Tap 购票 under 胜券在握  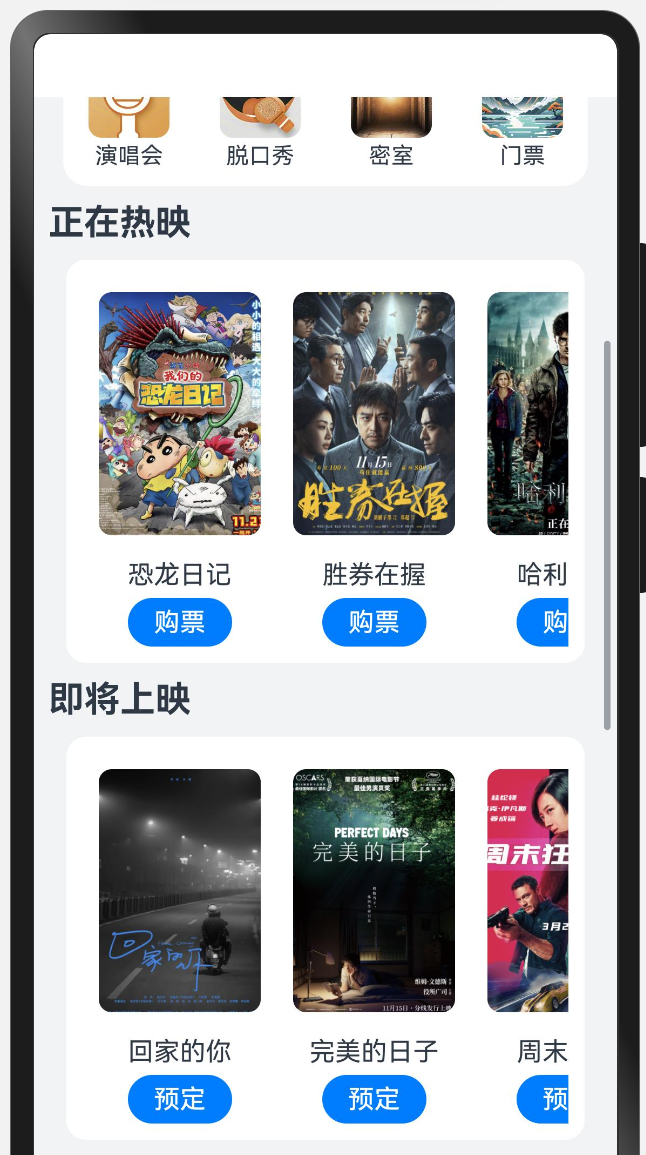click(x=374, y=622)
